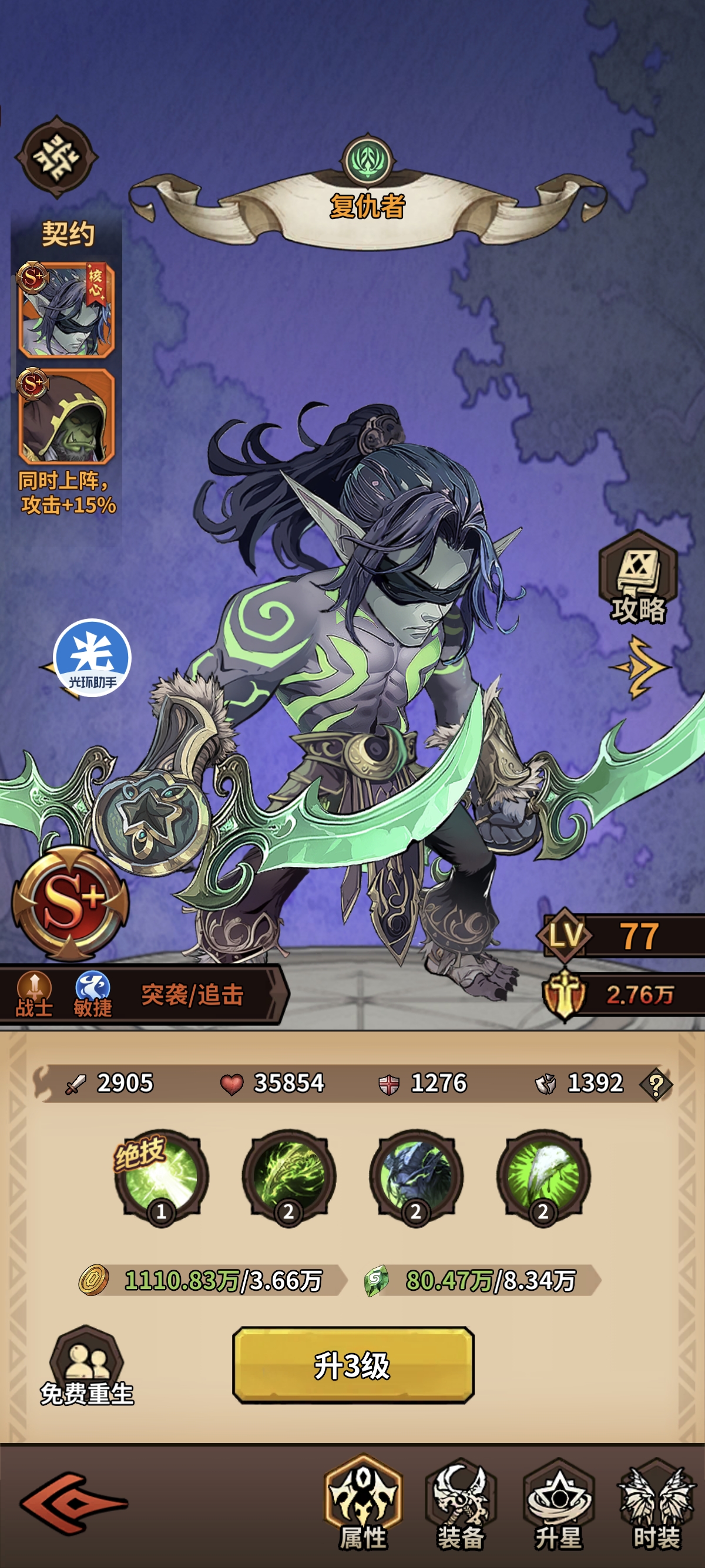Tap the 光环助手 floating assistant
The image size is (705, 1568).
point(92,658)
